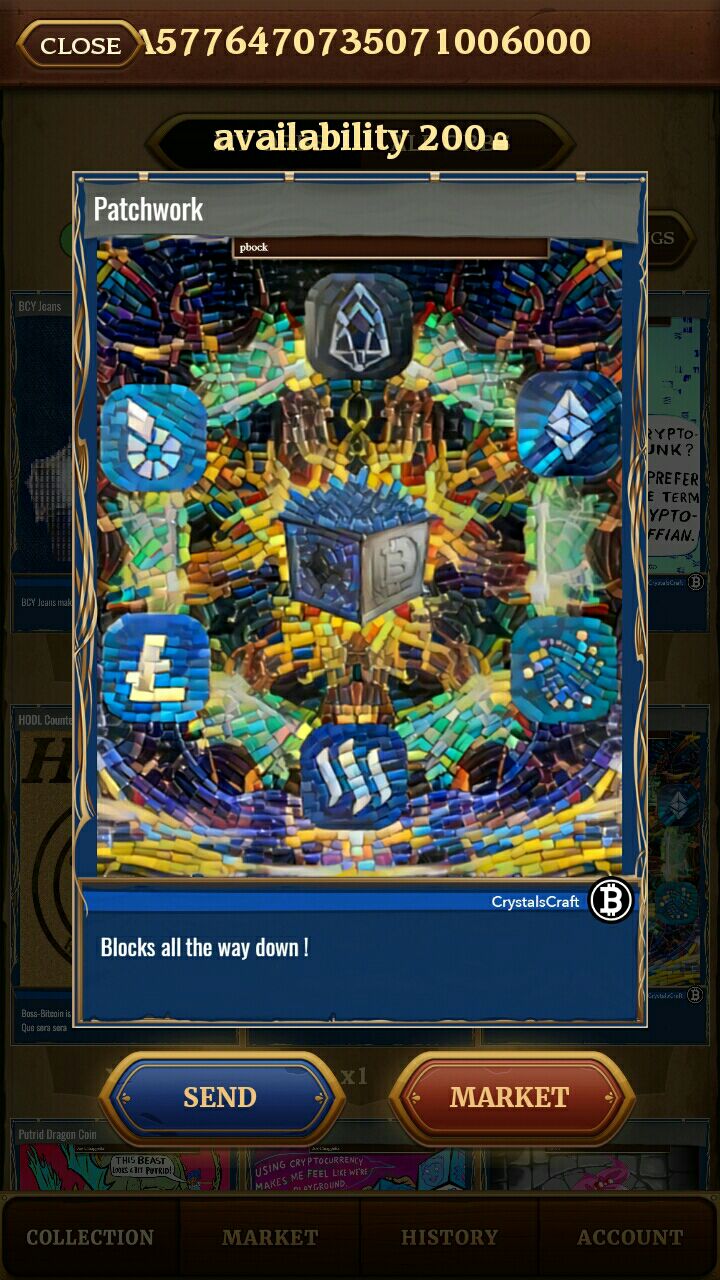This screenshot has height=1280, width=720.
Task: Open the Market tab in bottom bar
Action: (270, 1237)
